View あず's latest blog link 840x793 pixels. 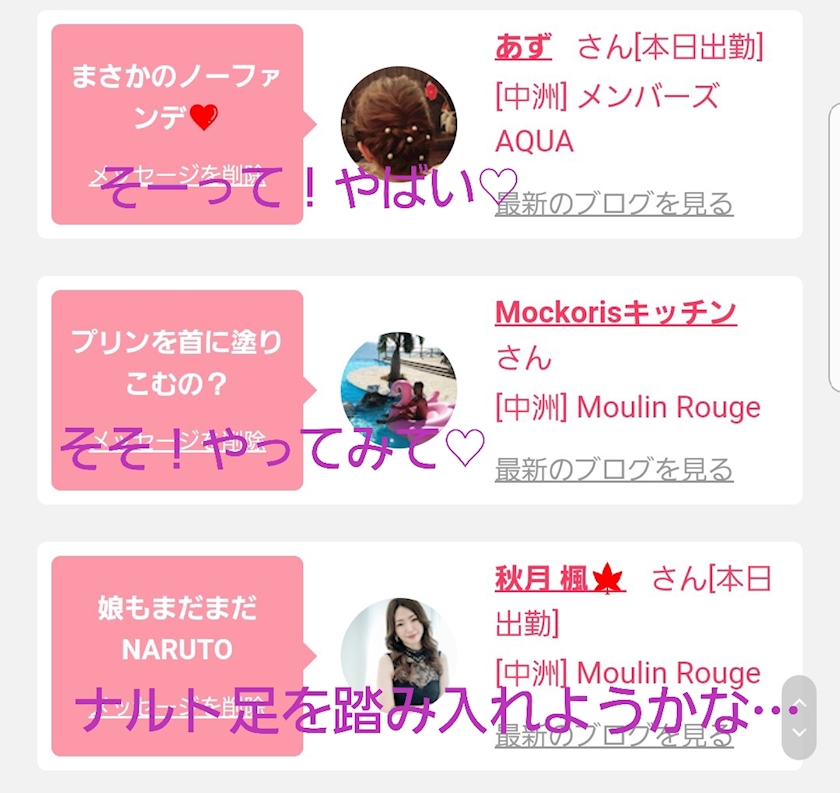[614, 204]
